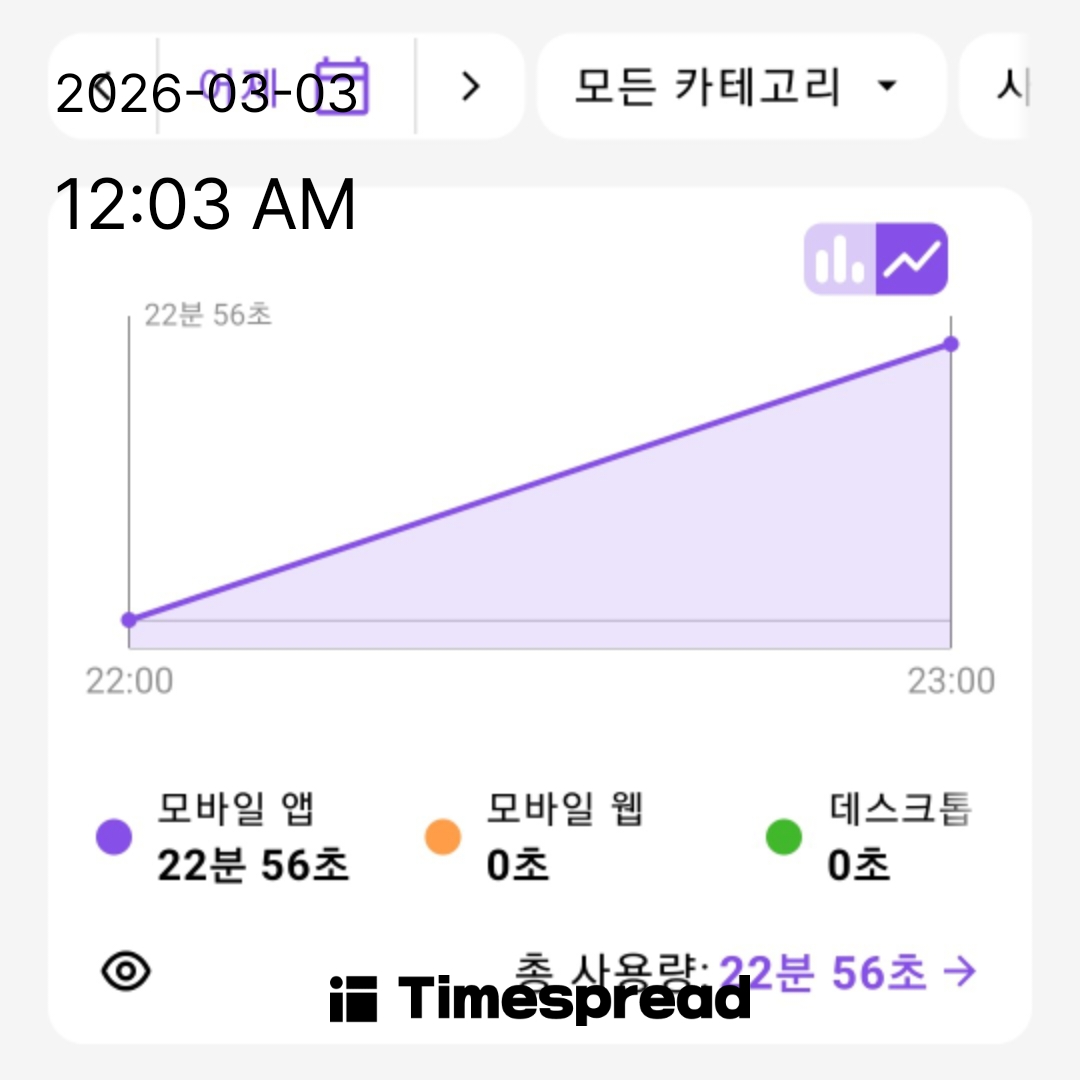Go to the previous day arrow
This screenshot has width=1080, height=1080.
click(x=103, y=87)
